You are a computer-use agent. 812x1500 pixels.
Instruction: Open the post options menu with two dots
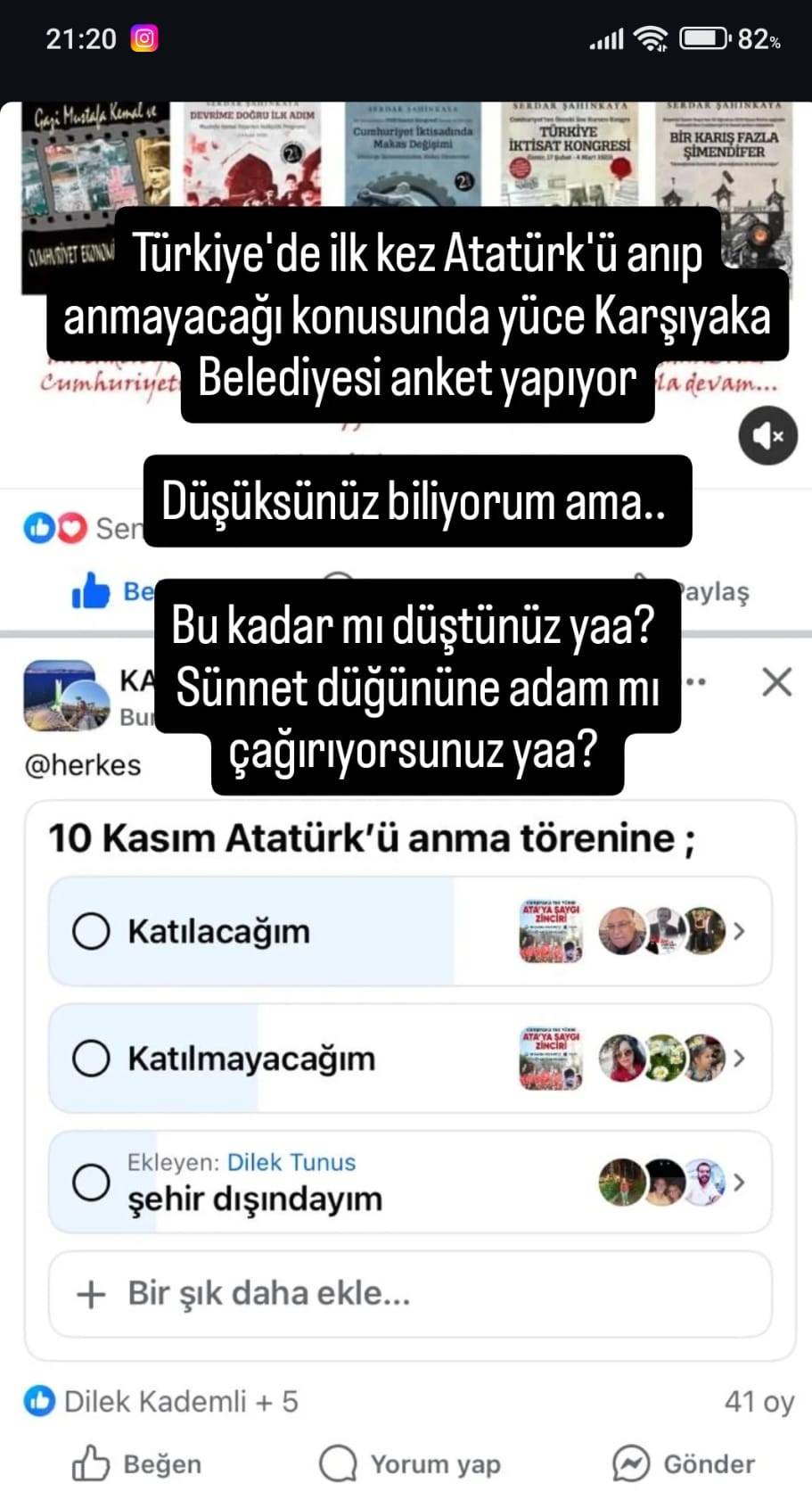694,680
